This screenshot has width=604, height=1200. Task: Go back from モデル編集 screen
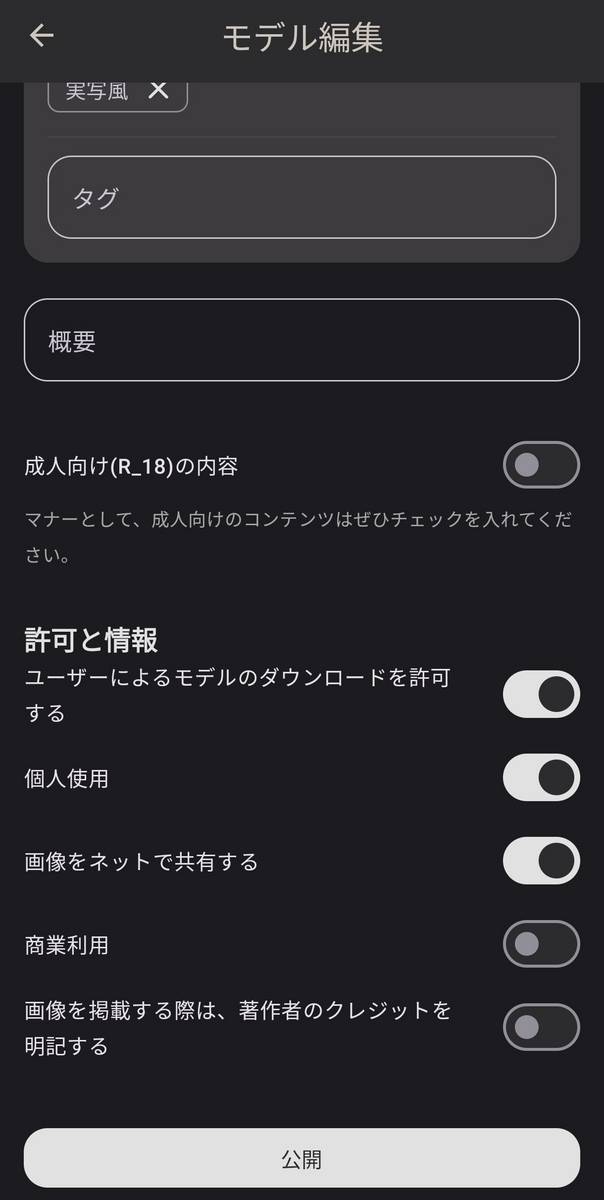(x=42, y=36)
